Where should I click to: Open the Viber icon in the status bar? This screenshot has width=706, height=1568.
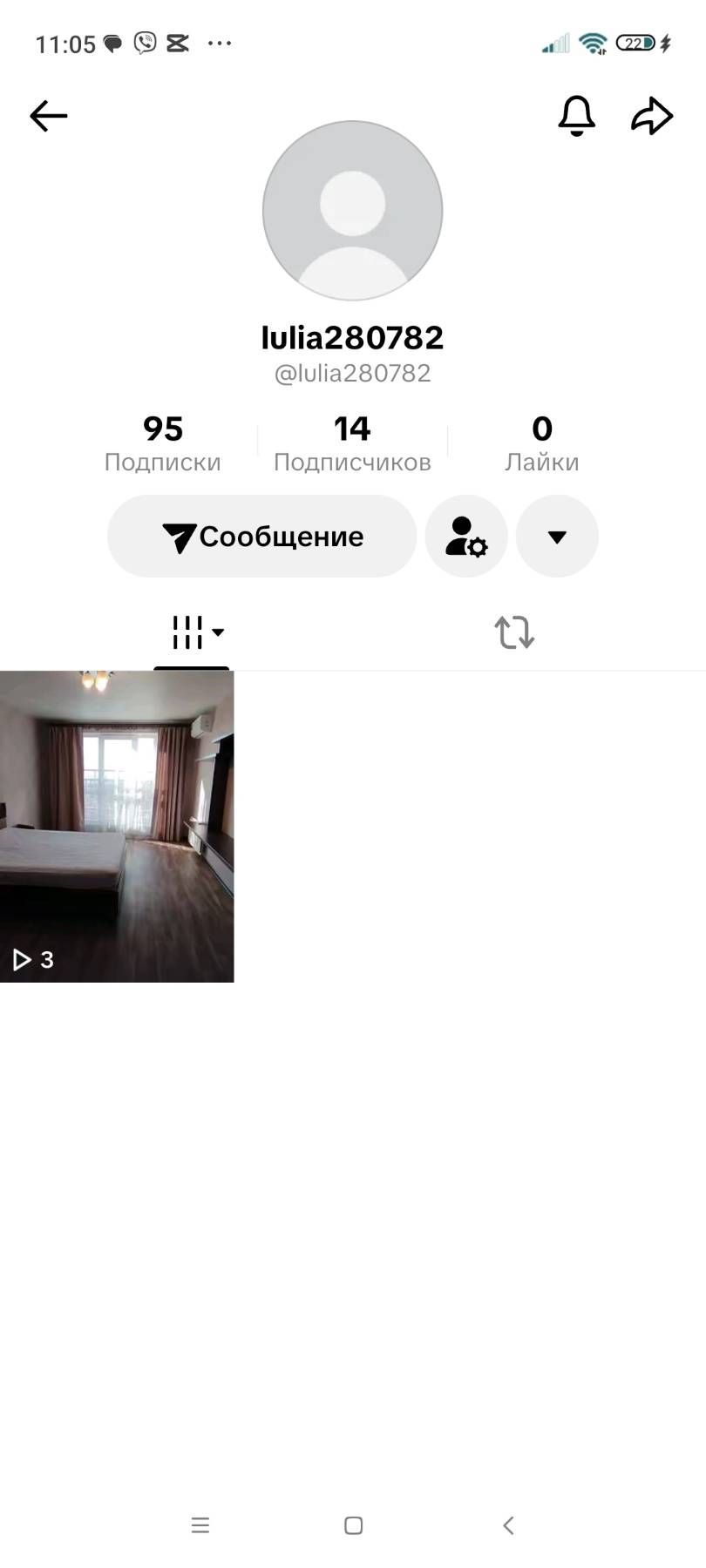(x=144, y=43)
